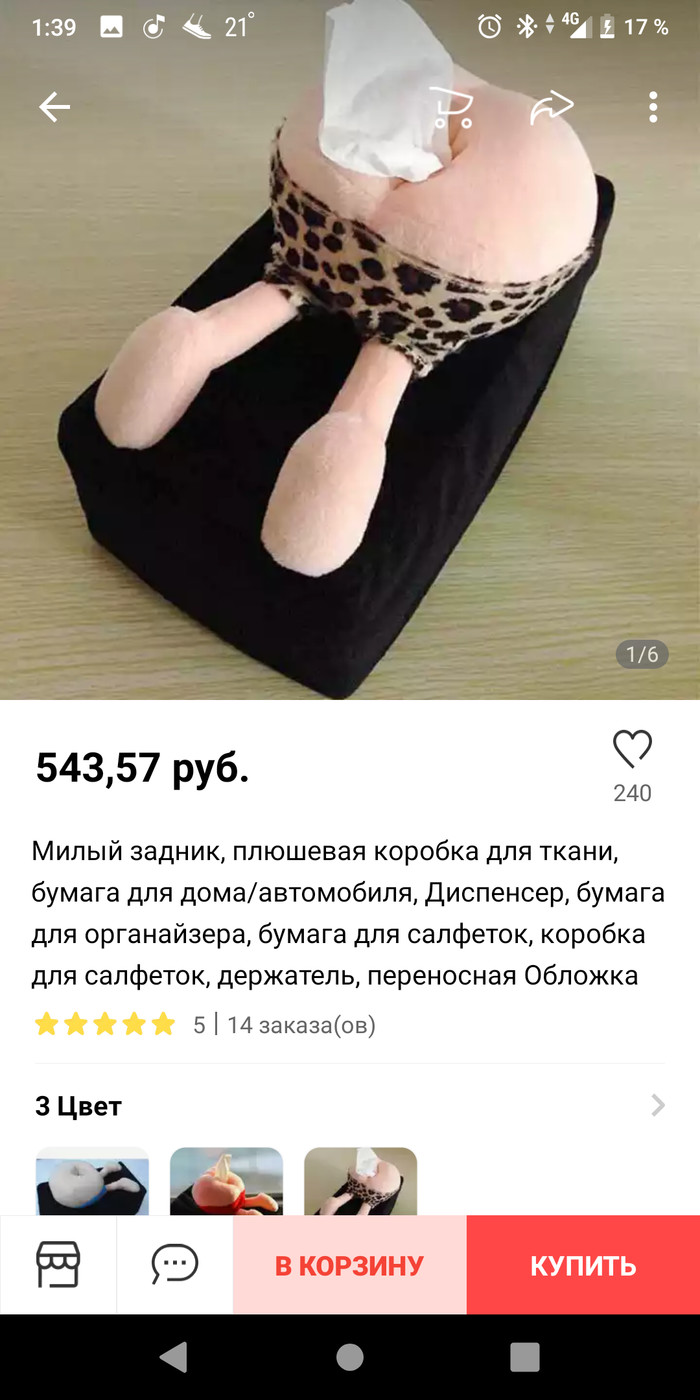Message the seller via chat icon
Screen dimensions: 700x1400
tap(175, 1265)
